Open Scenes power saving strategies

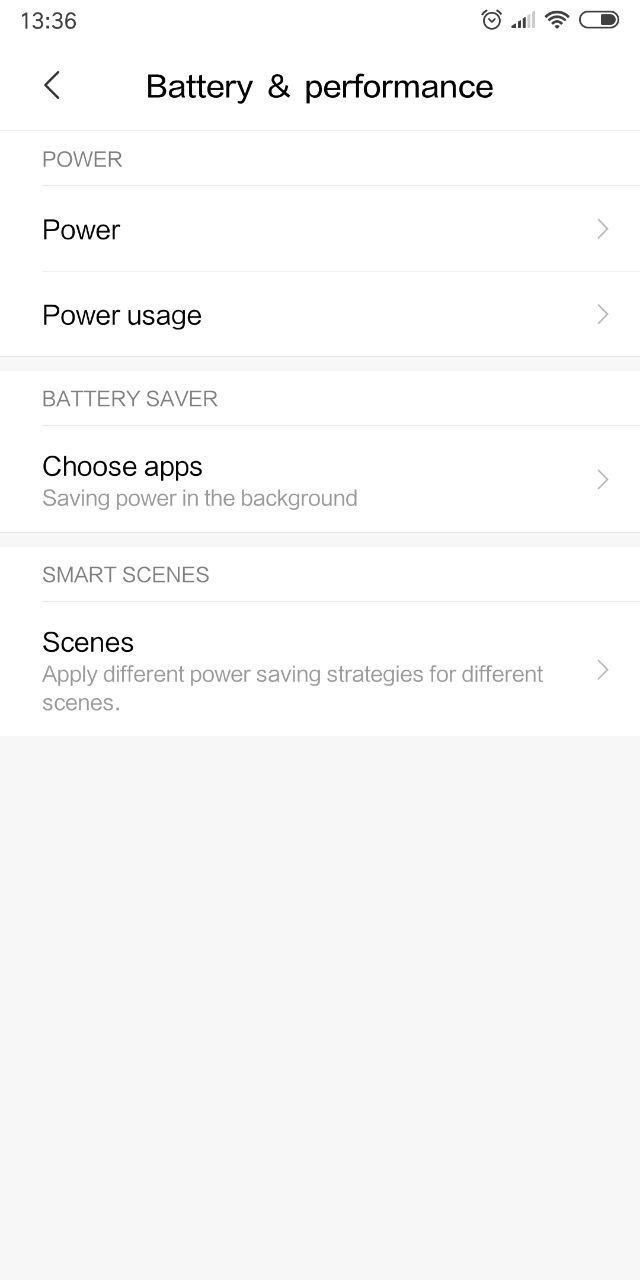point(320,670)
